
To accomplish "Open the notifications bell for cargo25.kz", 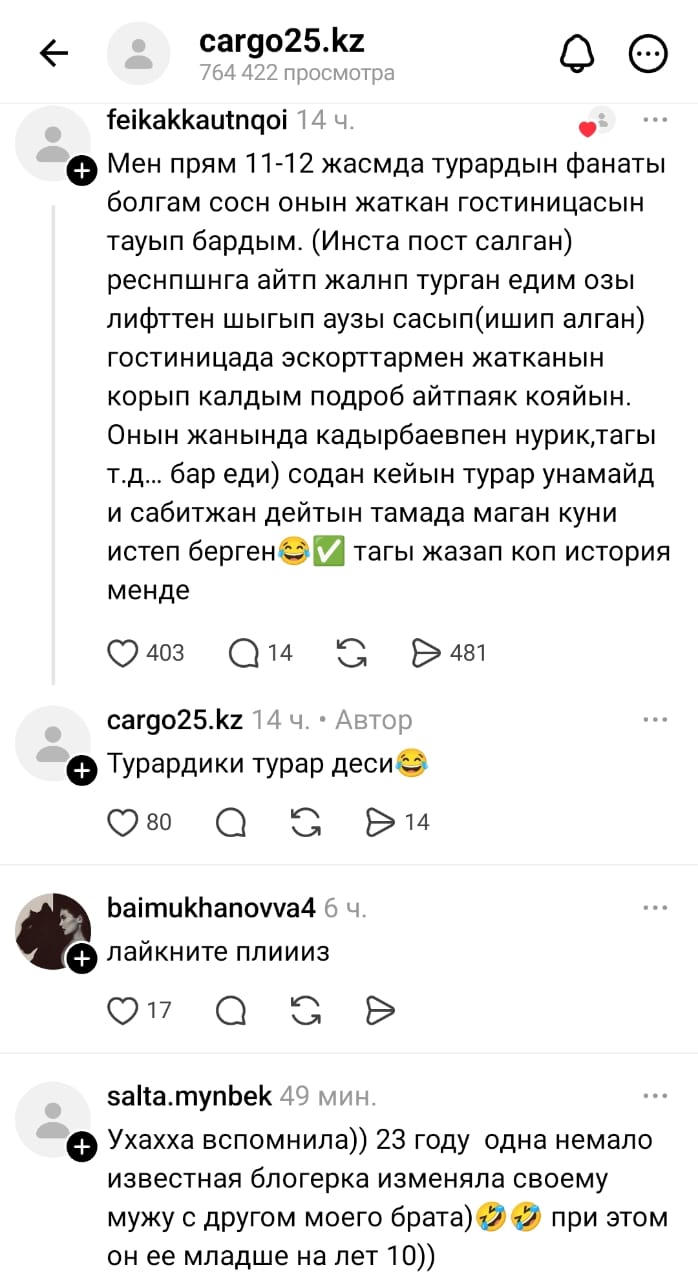I will click(x=577, y=54).
